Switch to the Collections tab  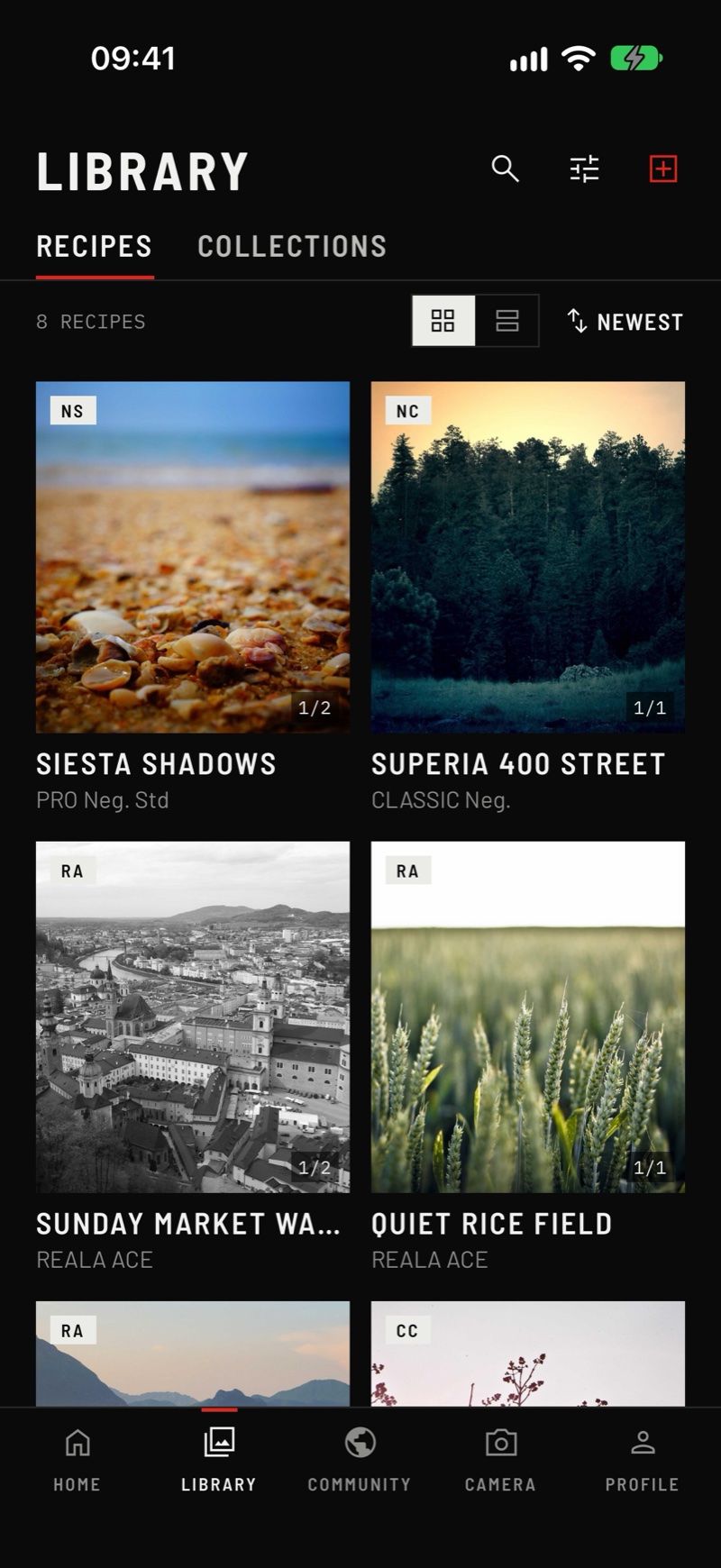(292, 246)
